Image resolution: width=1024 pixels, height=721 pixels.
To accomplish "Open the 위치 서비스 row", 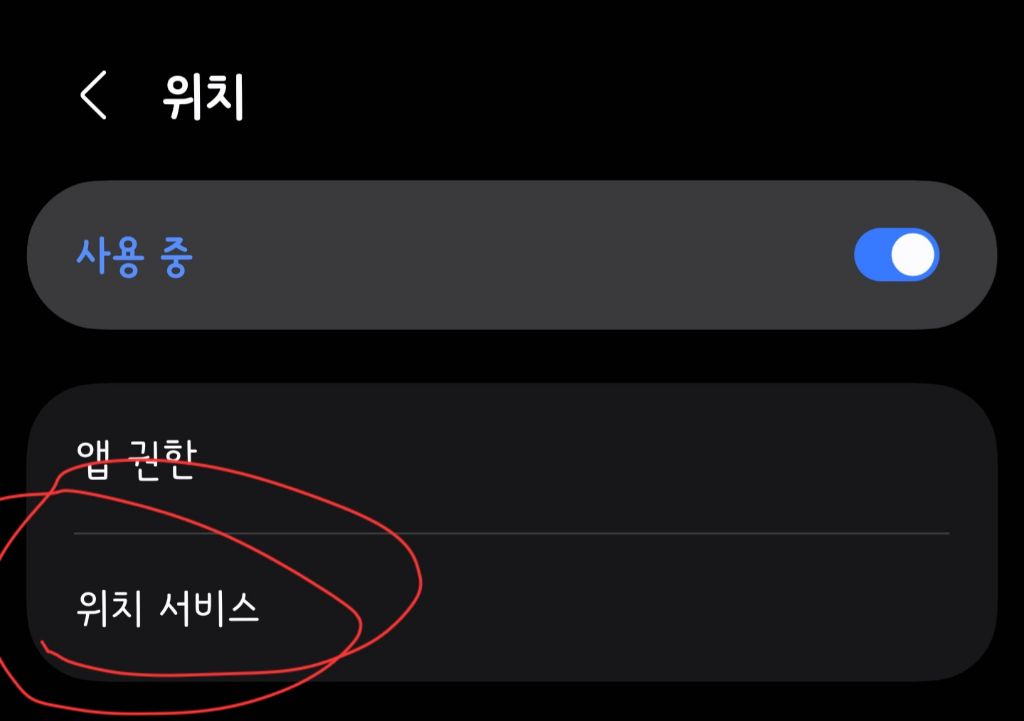I will coord(512,607).
